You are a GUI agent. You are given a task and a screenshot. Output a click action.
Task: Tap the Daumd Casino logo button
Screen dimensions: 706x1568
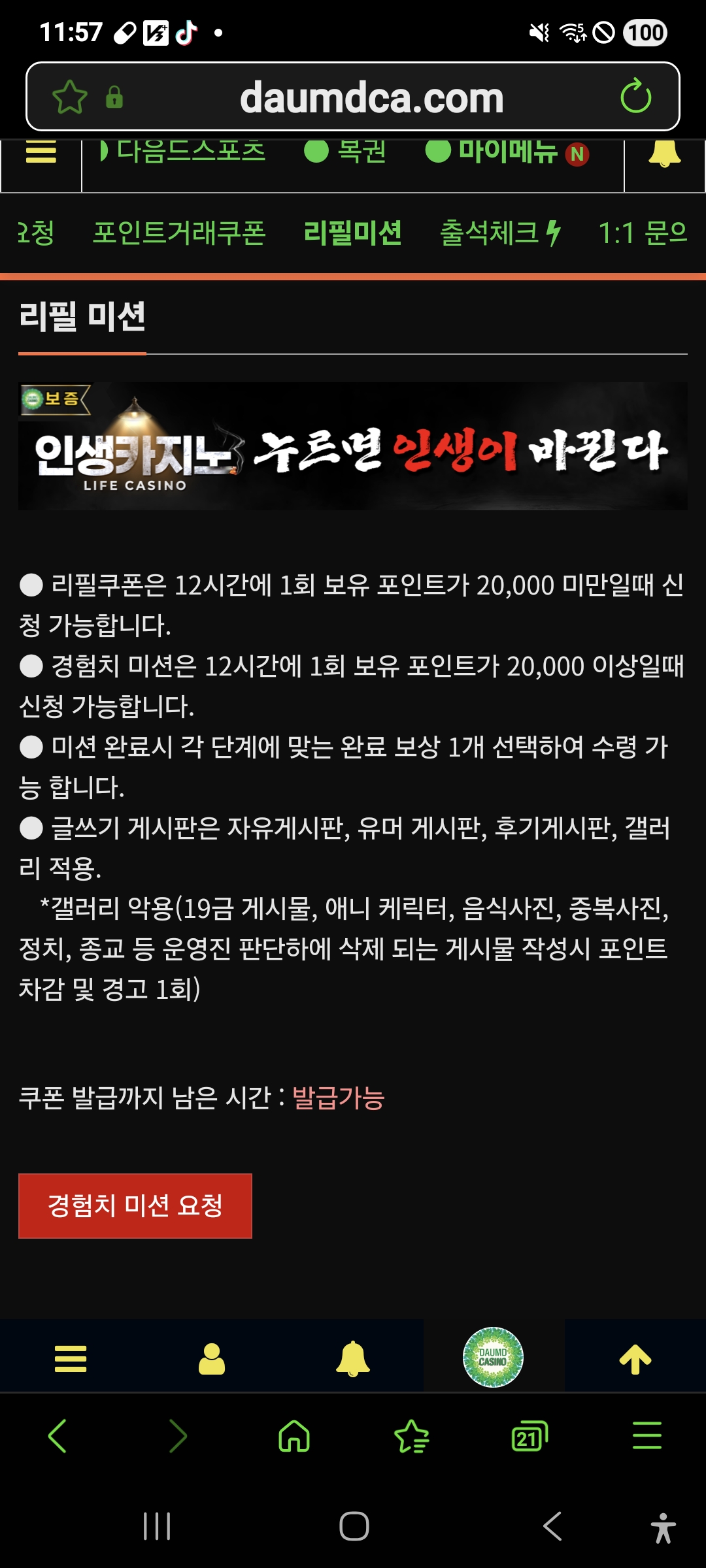click(493, 1357)
